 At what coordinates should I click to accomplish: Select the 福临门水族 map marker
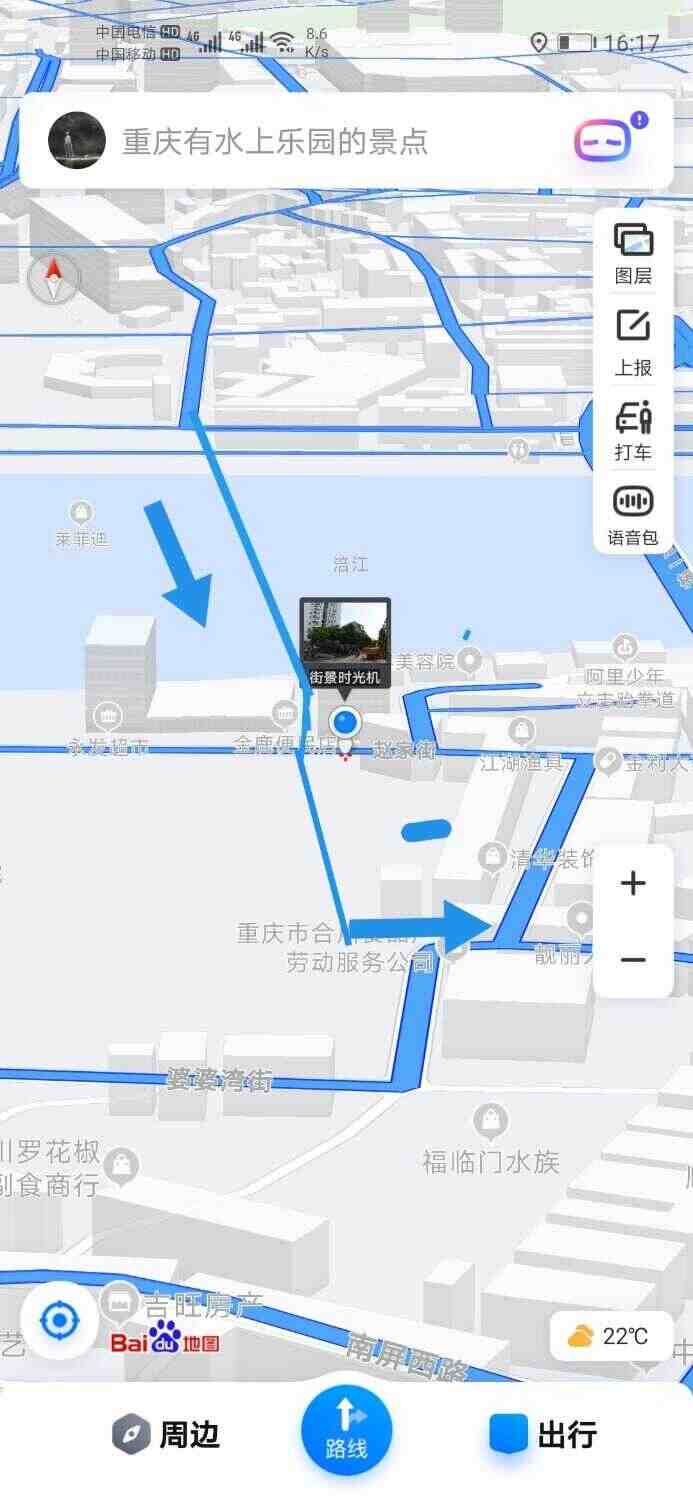tap(490, 1120)
